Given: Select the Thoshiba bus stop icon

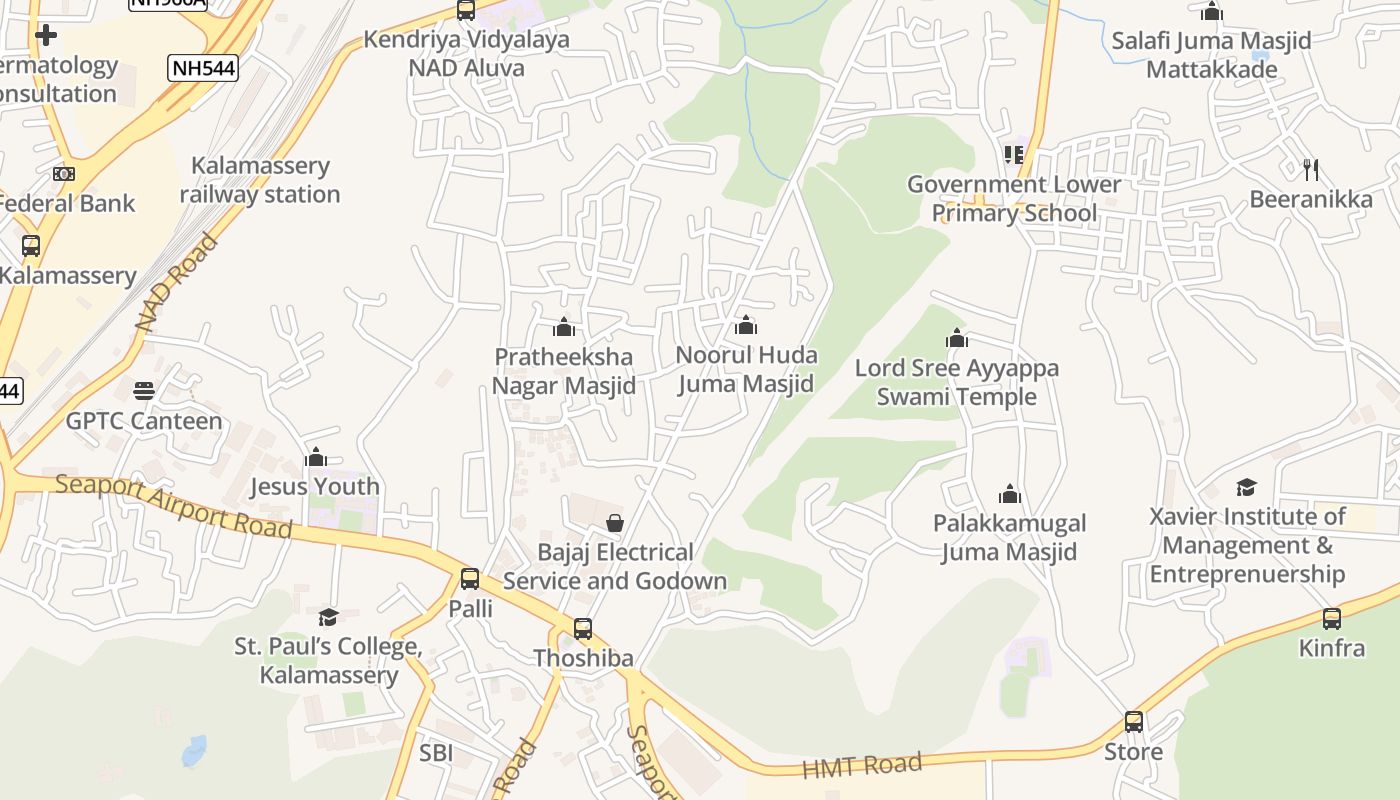Looking at the screenshot, I should pyautogui.click(x=583, y=630).
